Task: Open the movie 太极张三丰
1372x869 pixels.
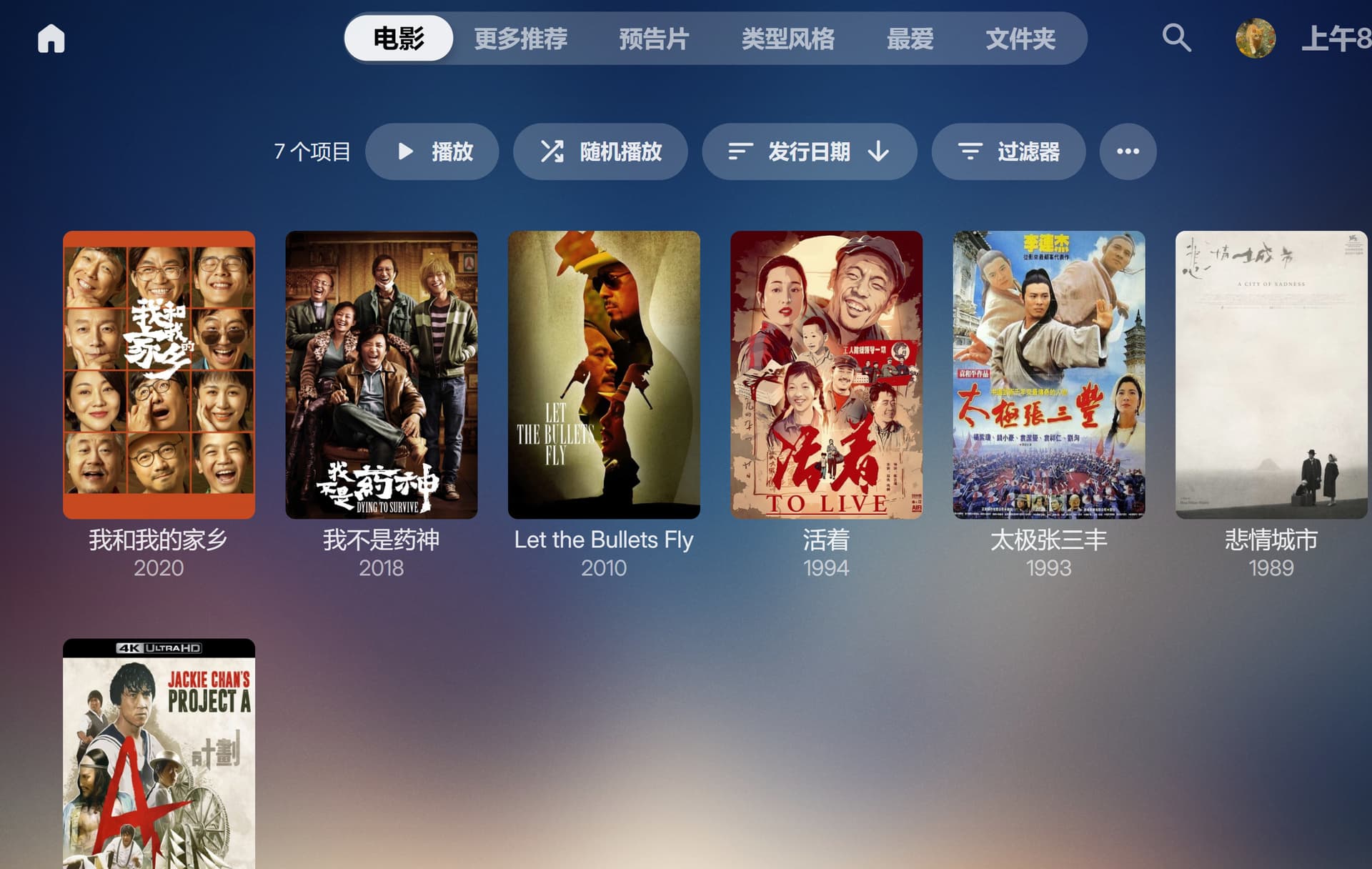Action: click(1049, 374)
